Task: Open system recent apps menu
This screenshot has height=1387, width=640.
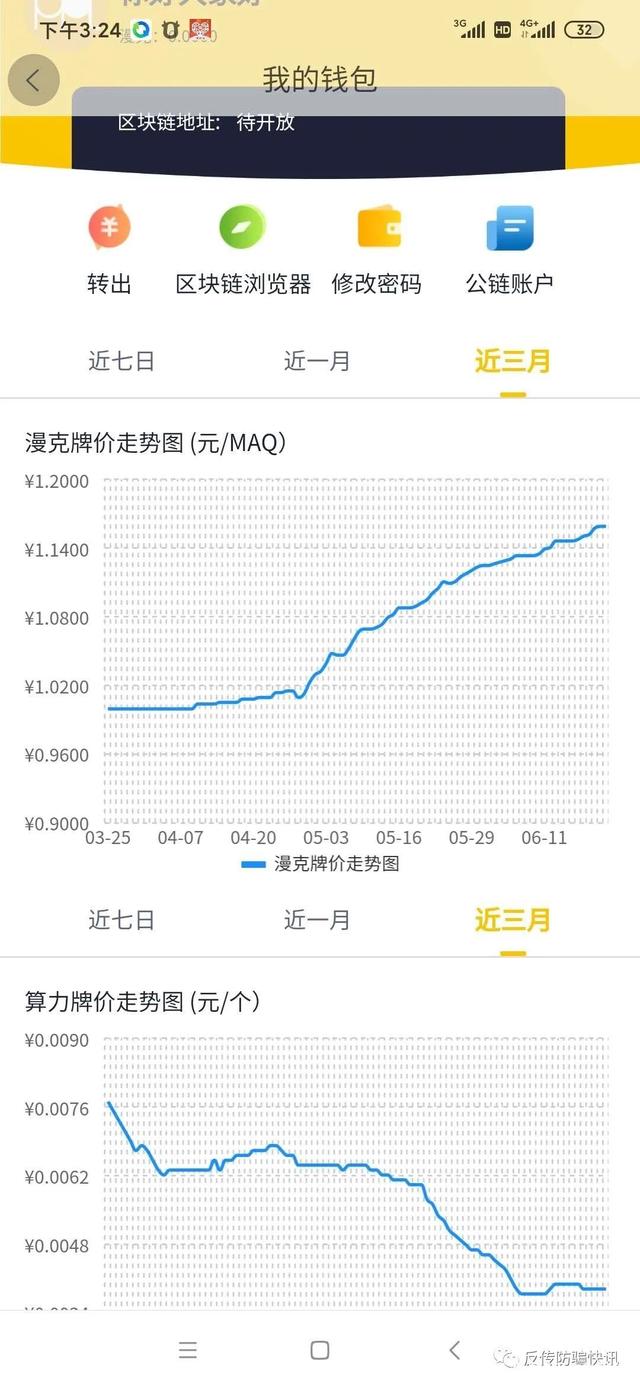Action: (188, 1350)
